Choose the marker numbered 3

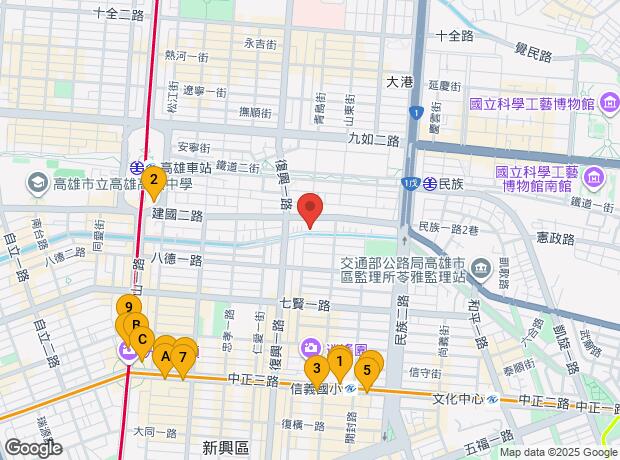click(x=317, y=369)
